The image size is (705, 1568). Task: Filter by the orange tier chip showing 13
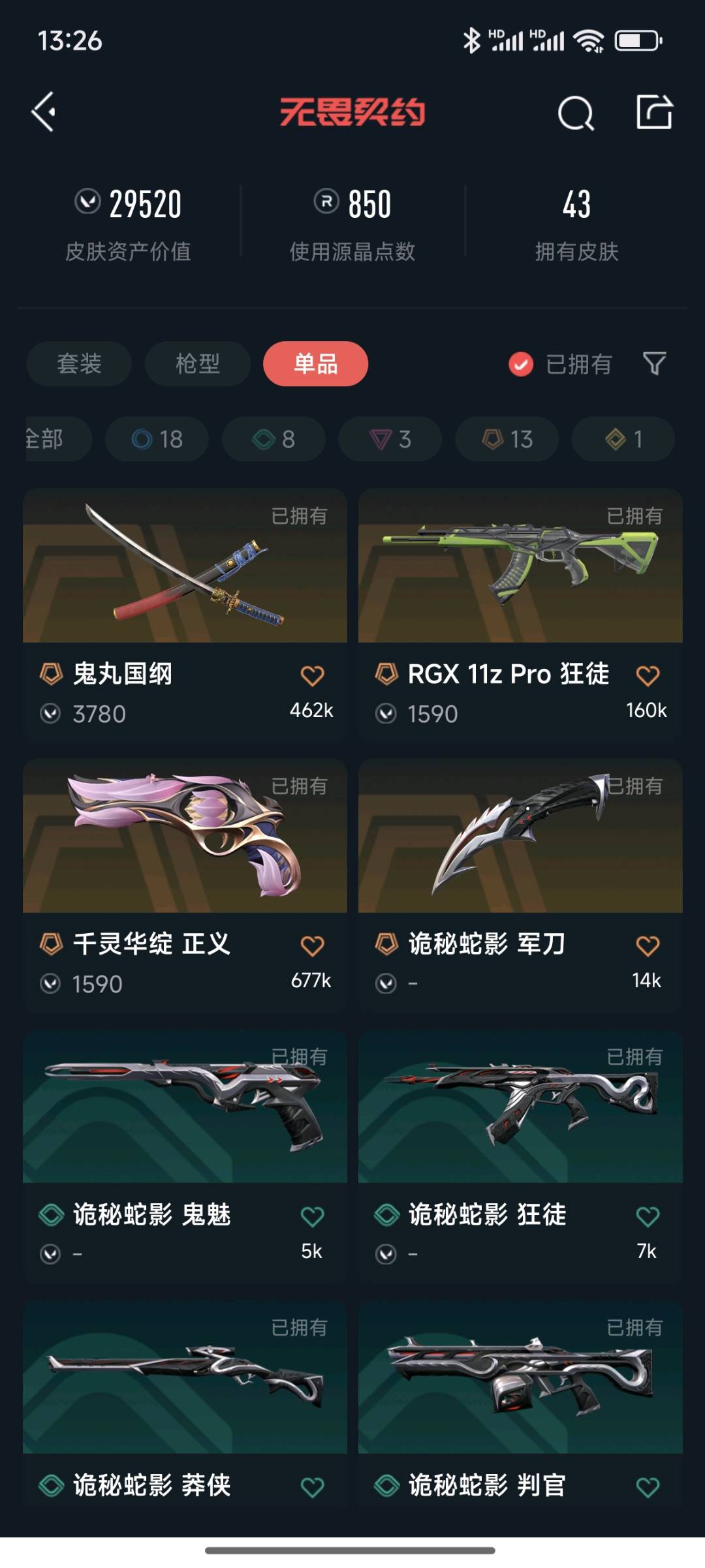(x=507, y=439)
